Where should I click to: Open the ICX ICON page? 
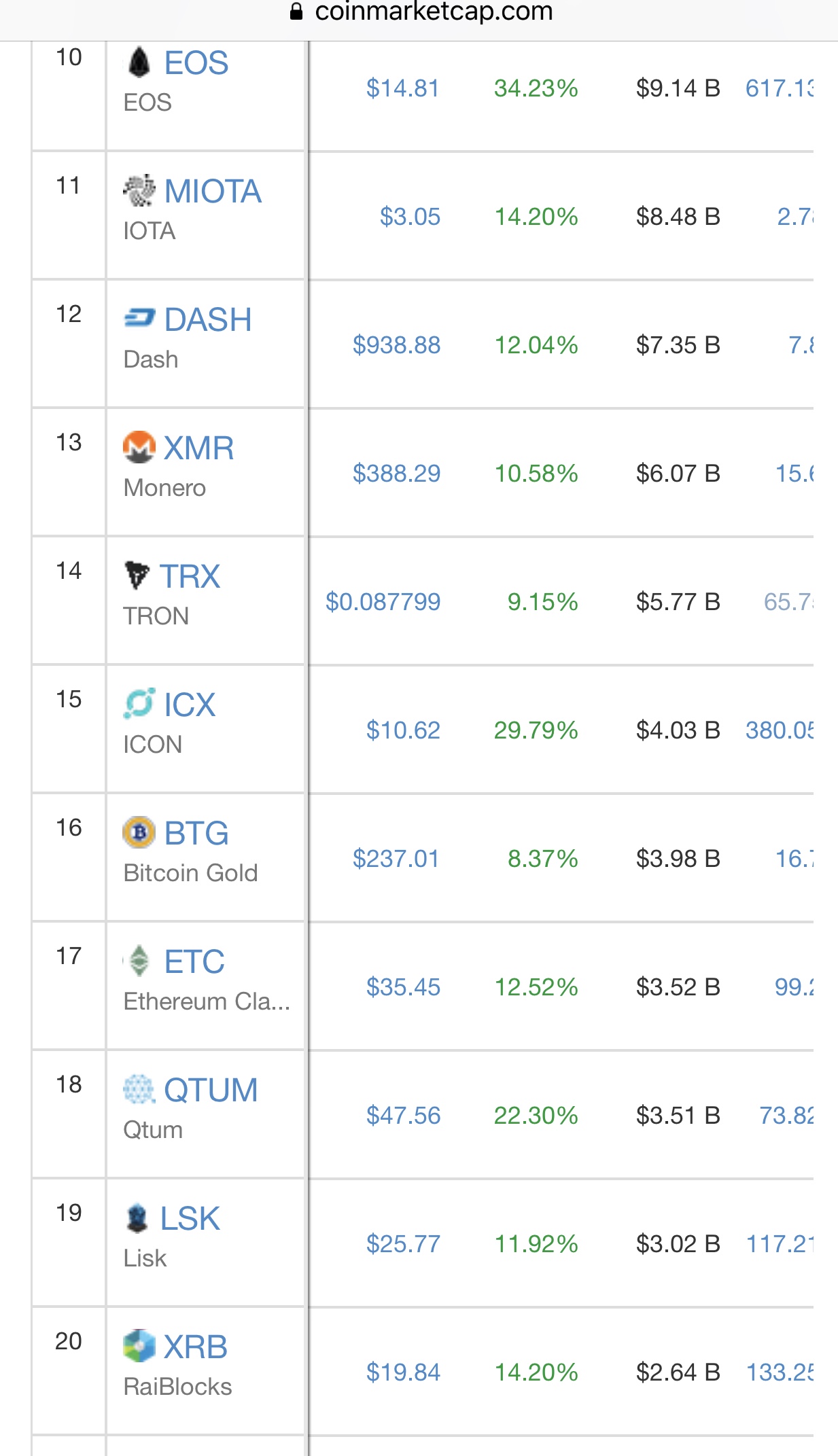(x=190, y=705)
